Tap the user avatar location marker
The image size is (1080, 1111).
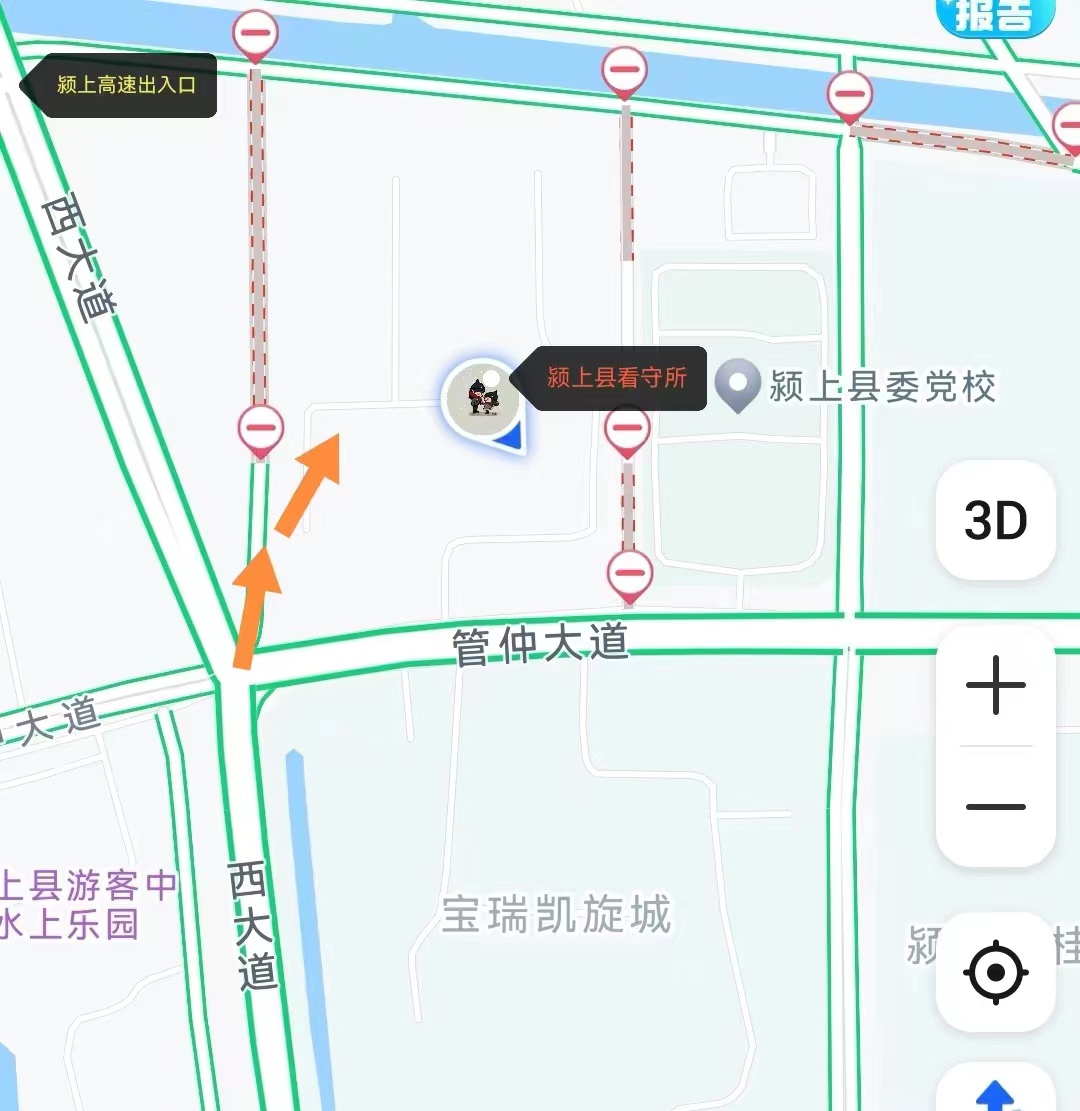click(482, 397)
